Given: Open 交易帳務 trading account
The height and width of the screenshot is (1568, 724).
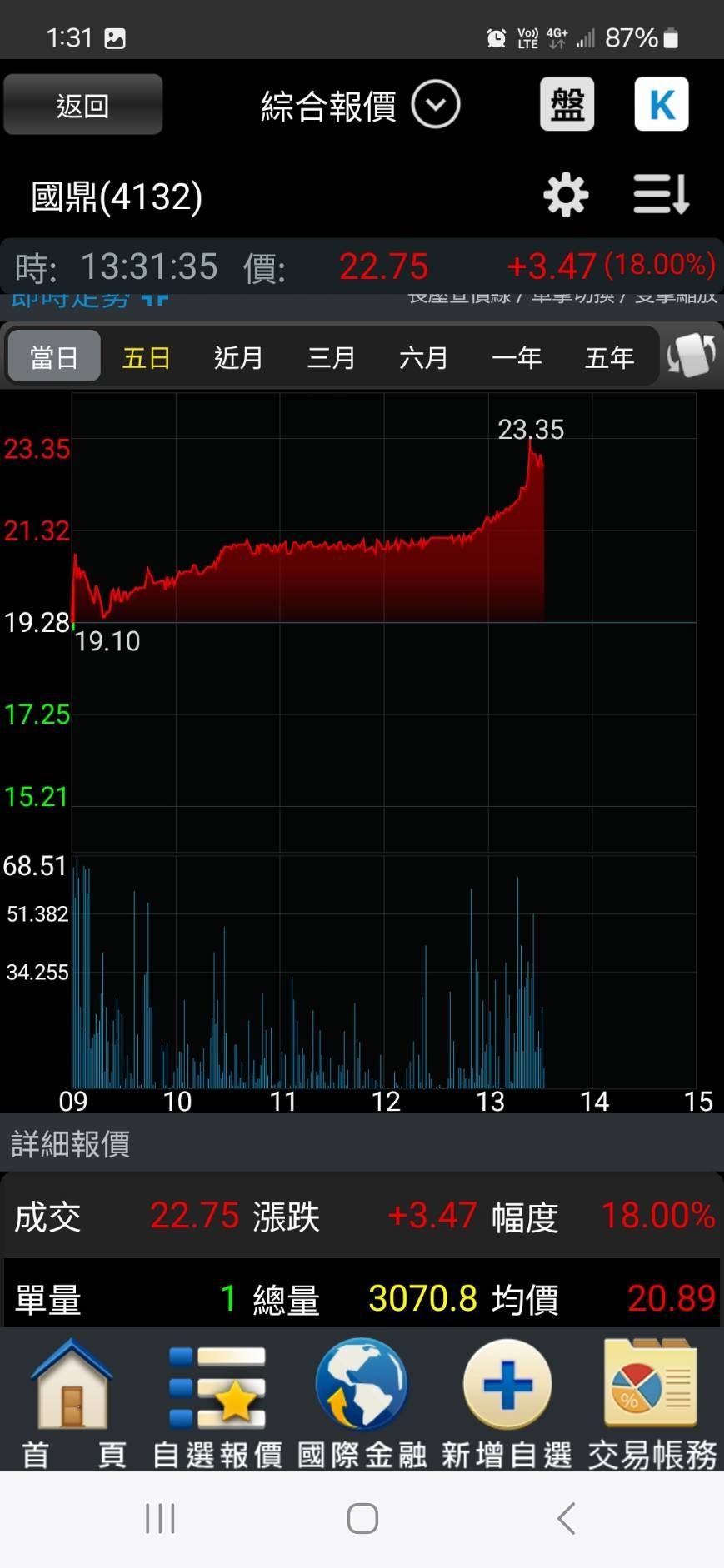Looking at the screenshot, I should (x=652, y=1403).
